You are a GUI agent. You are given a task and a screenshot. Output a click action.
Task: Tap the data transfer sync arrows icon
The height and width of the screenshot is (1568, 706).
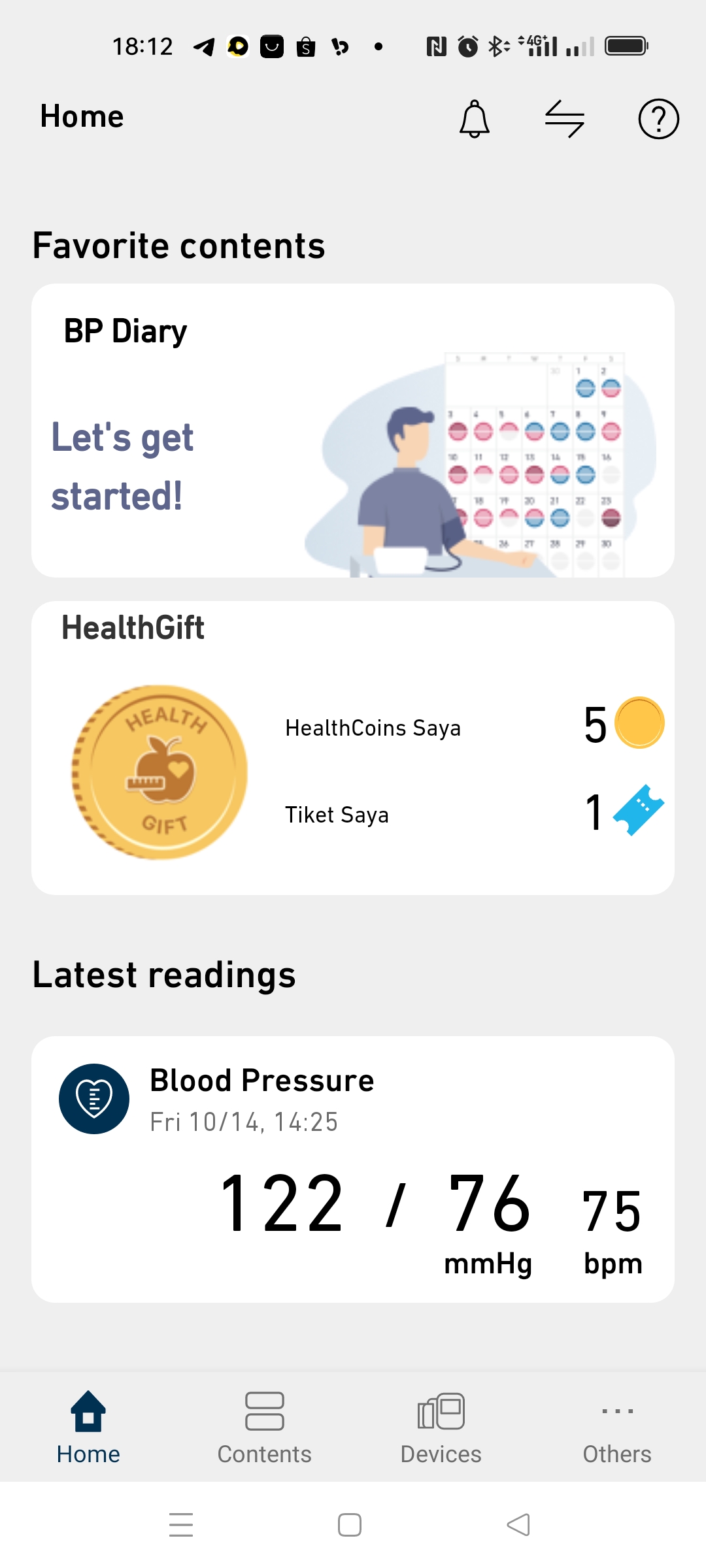[565, 119]
